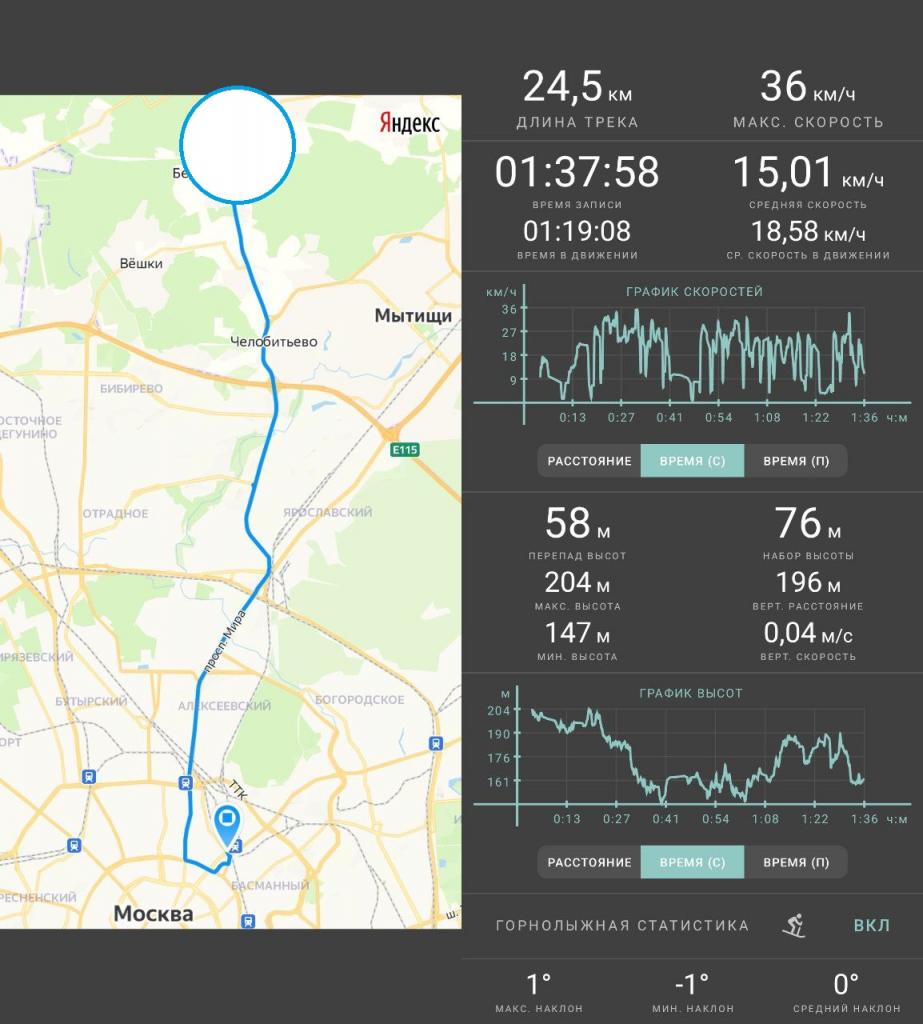This screenshot has width=923, height=1024.
Task: Select Время (П) under the speed chart
Action: point(796,461)
